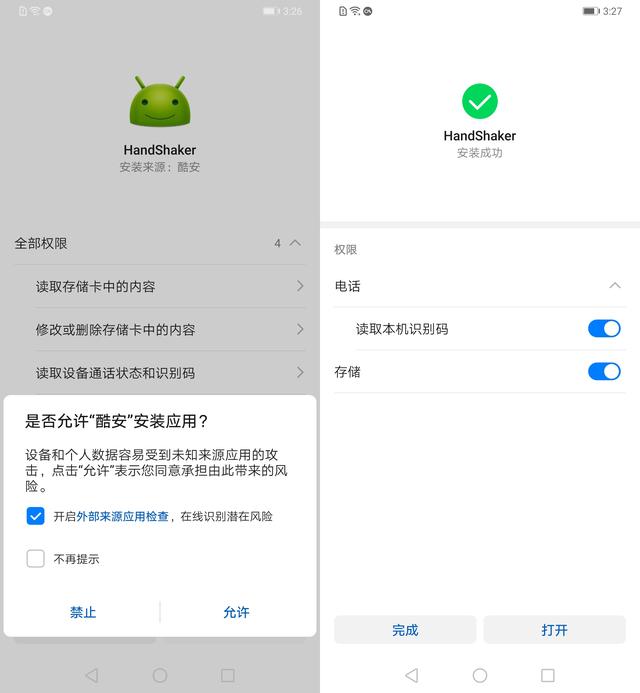Allow 酷安 to install the app
The image size is (640, 693).
click(236, 612)
